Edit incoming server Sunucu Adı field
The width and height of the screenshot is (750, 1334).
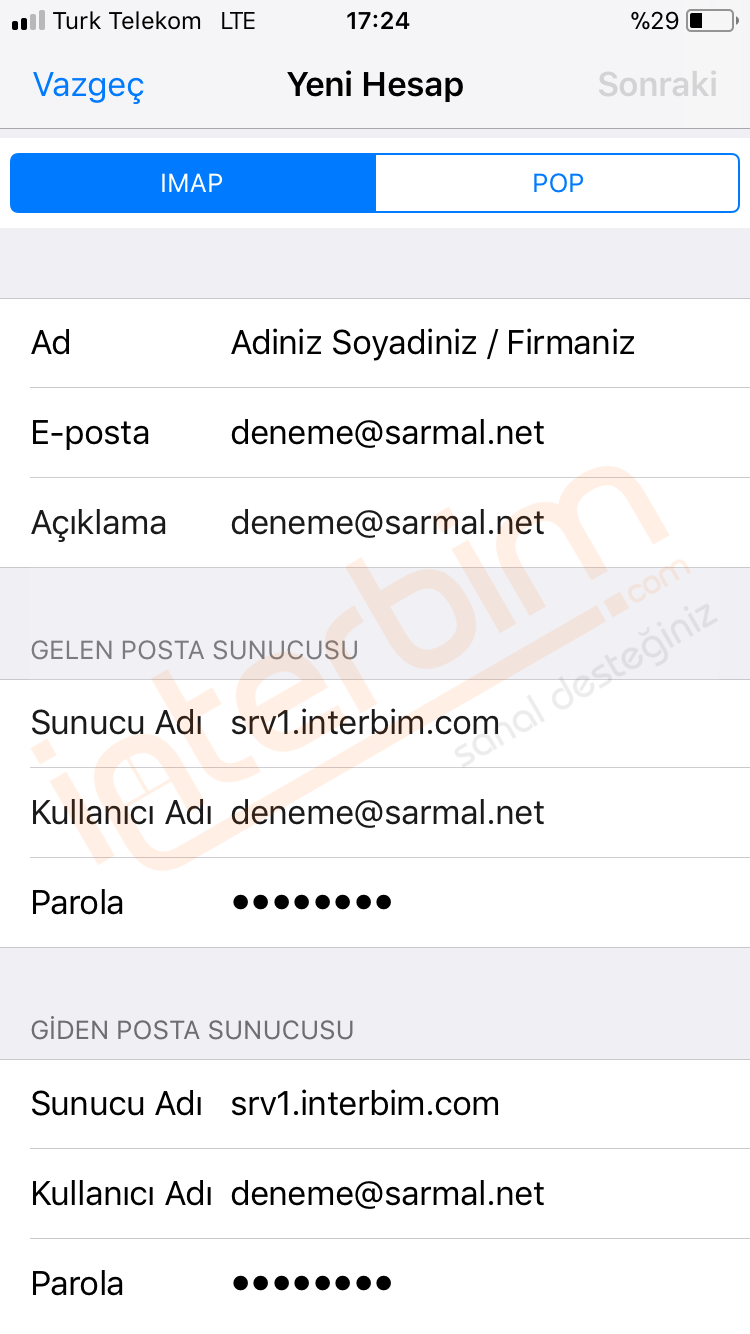tap(375, 723)
